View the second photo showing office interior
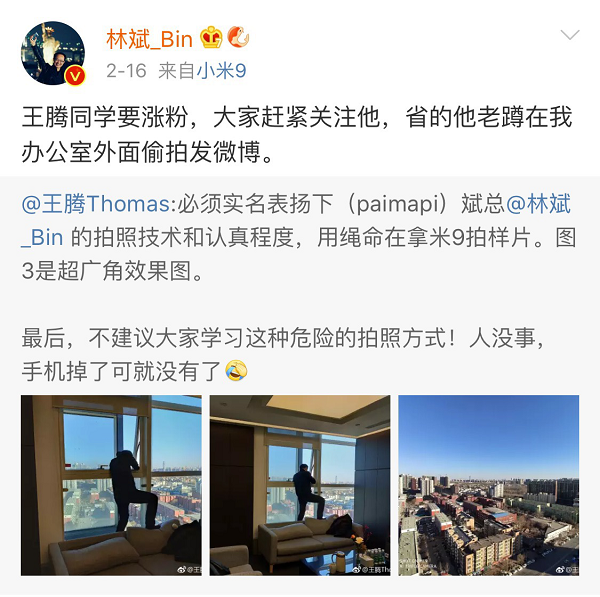600x597 pixels. point(299,485)
